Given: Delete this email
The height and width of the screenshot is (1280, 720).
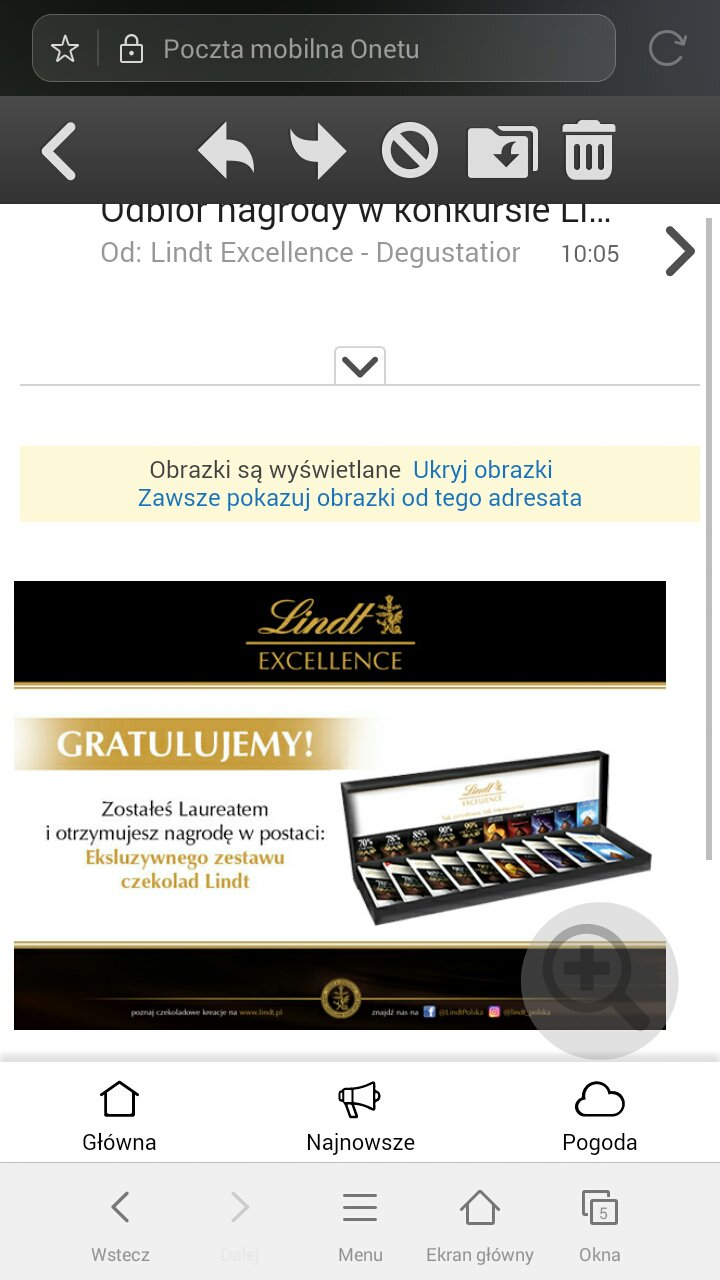Looking at the screenshot, I should (x=589, y=151).
